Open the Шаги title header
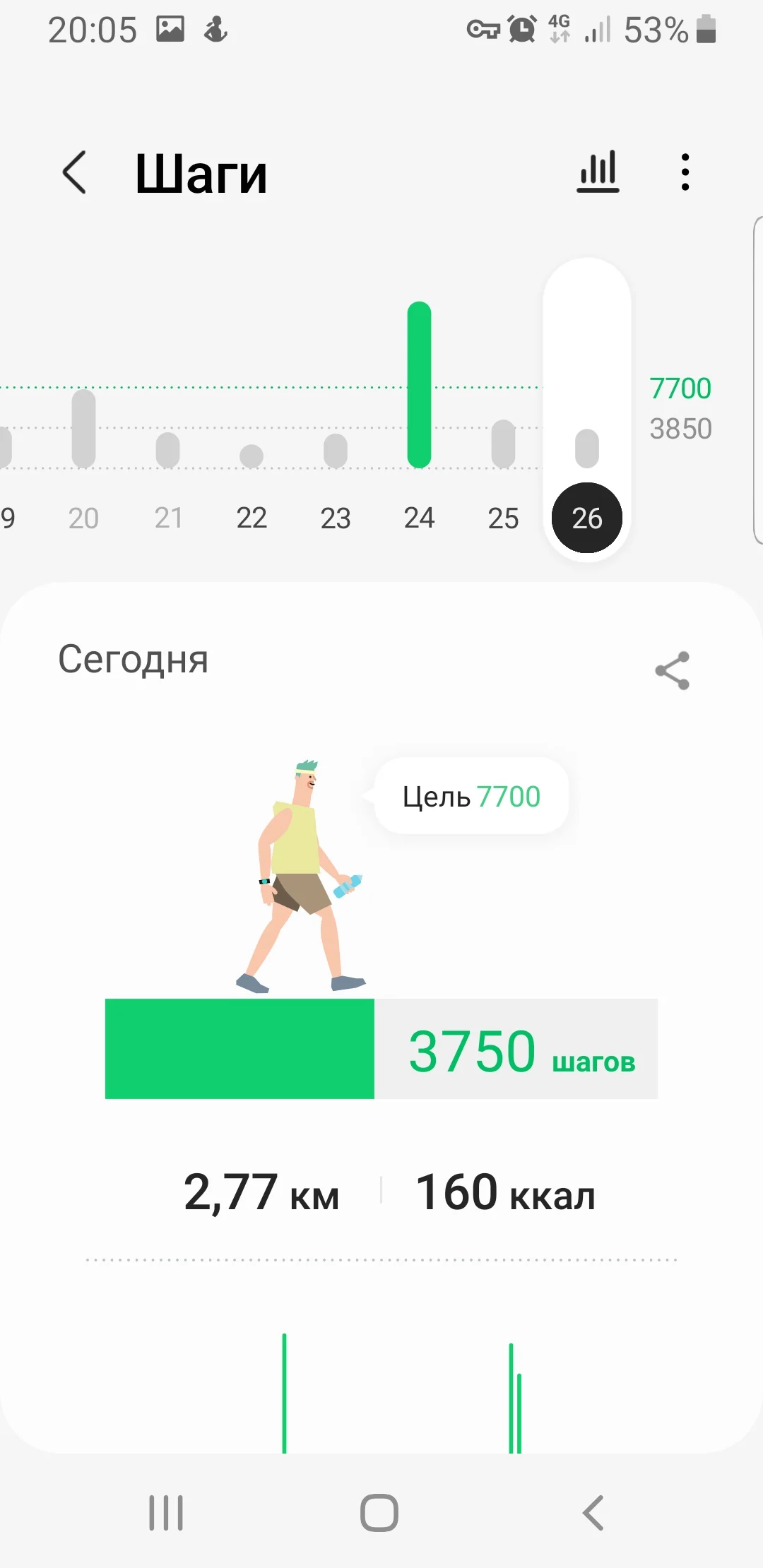 click(x=201, y=173)
